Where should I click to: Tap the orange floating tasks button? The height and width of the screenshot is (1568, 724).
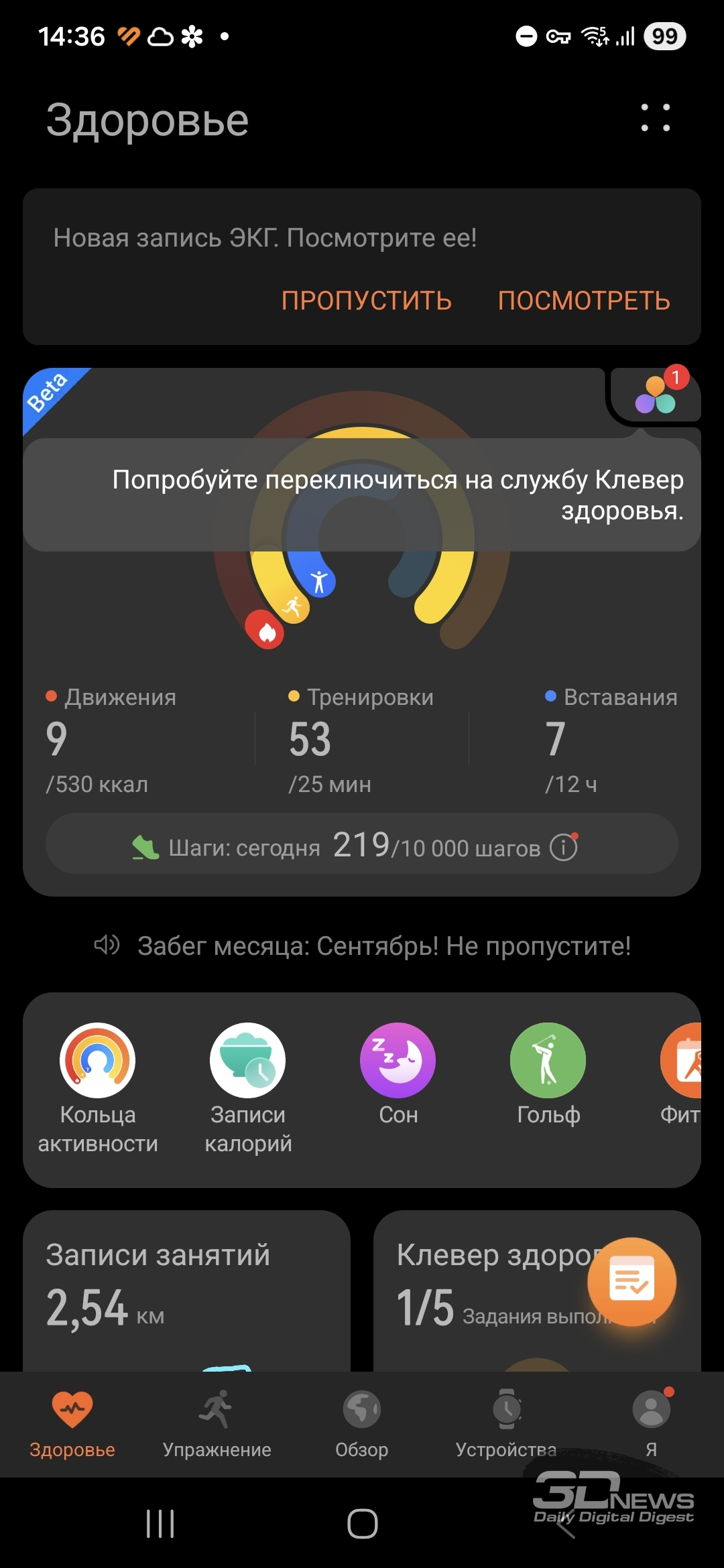[631, 1281]
